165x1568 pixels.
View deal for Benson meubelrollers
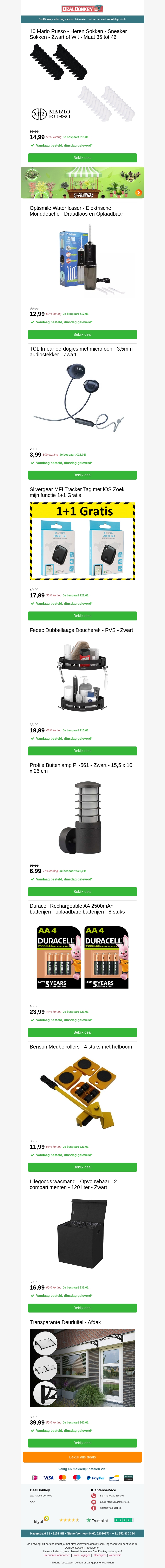pyautogui.click(x=82, y=1167)
